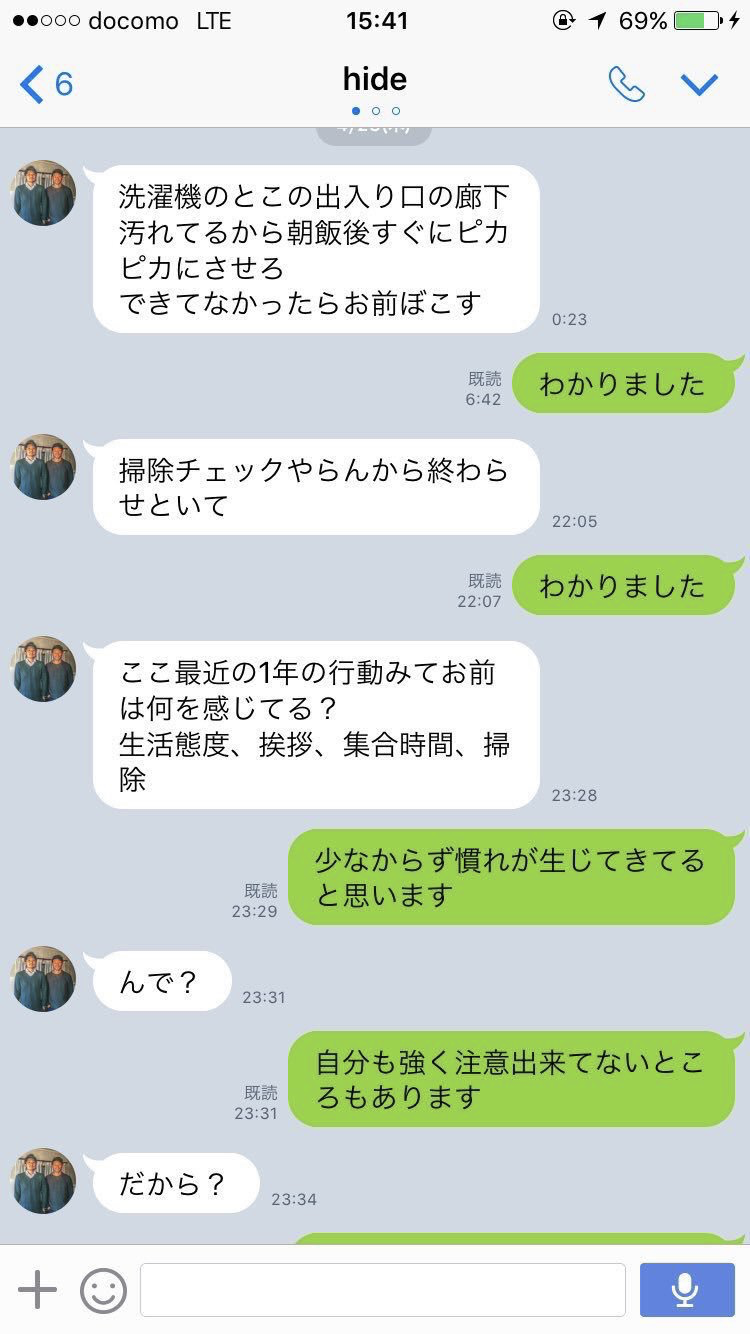Open the profile picture beside だから？
Screen dimensions: 750x1334
tap(45, 1181)
